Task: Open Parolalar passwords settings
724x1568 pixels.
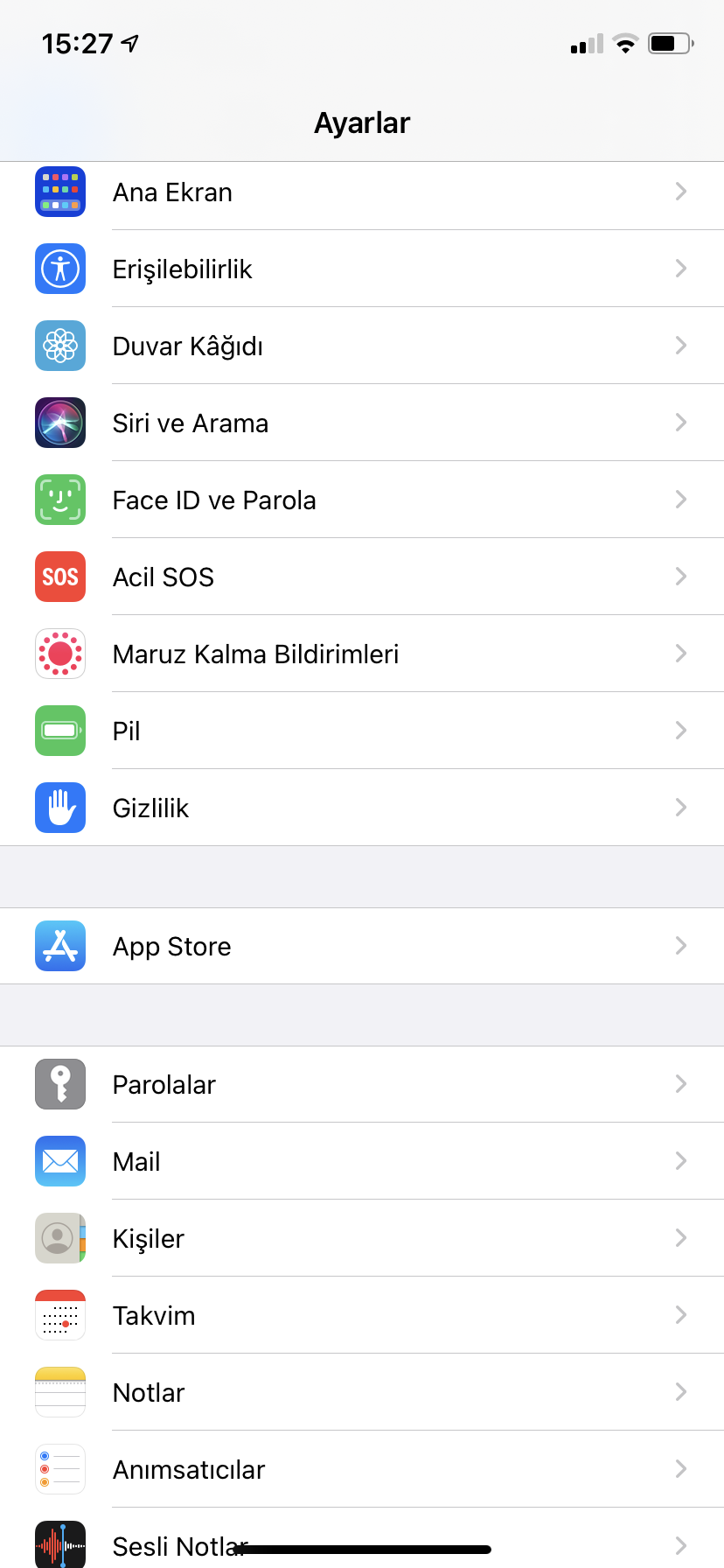Action: click(362, 1084)
